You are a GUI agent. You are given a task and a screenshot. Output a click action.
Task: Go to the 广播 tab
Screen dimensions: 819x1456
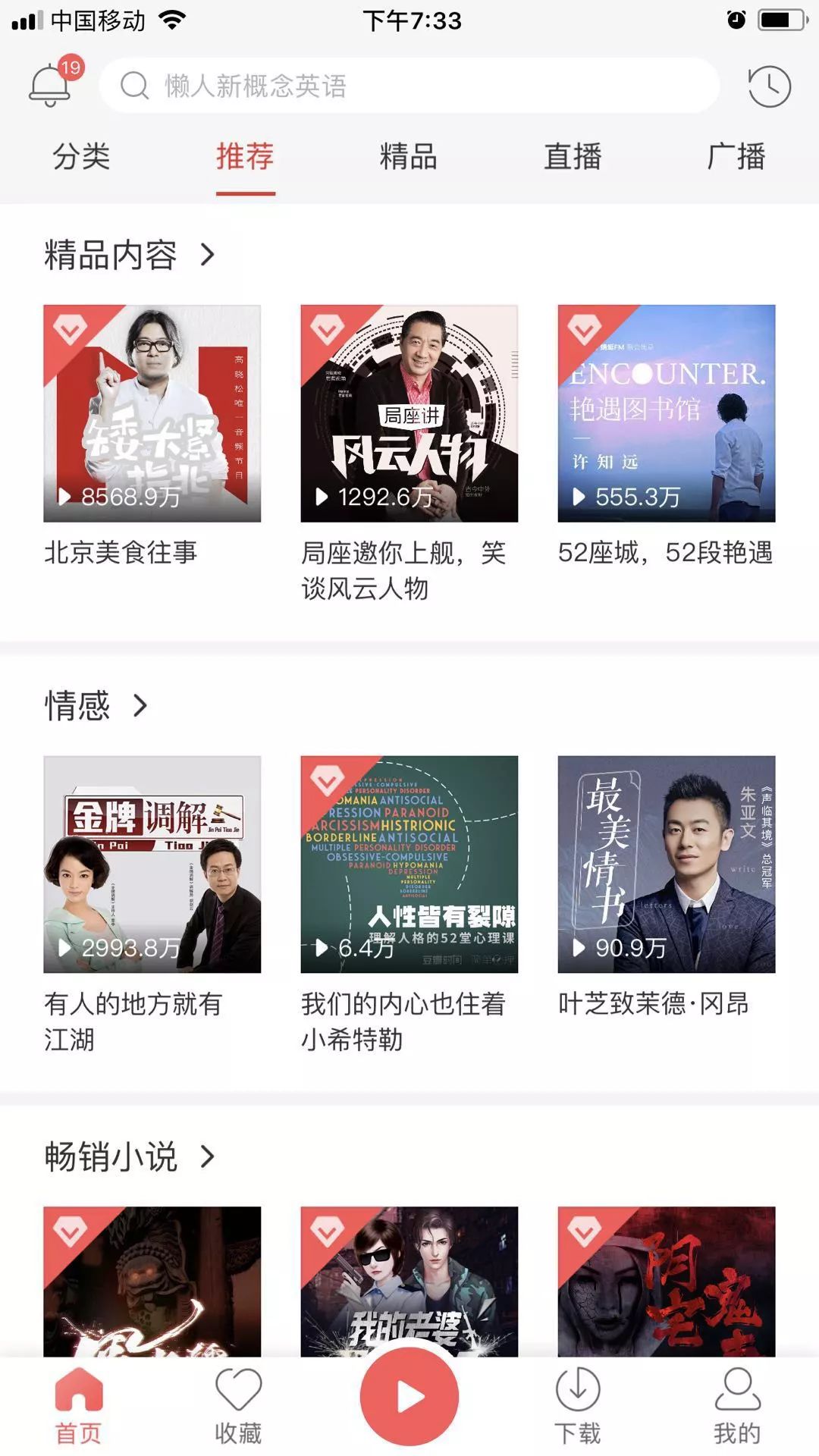click(736, 157)
